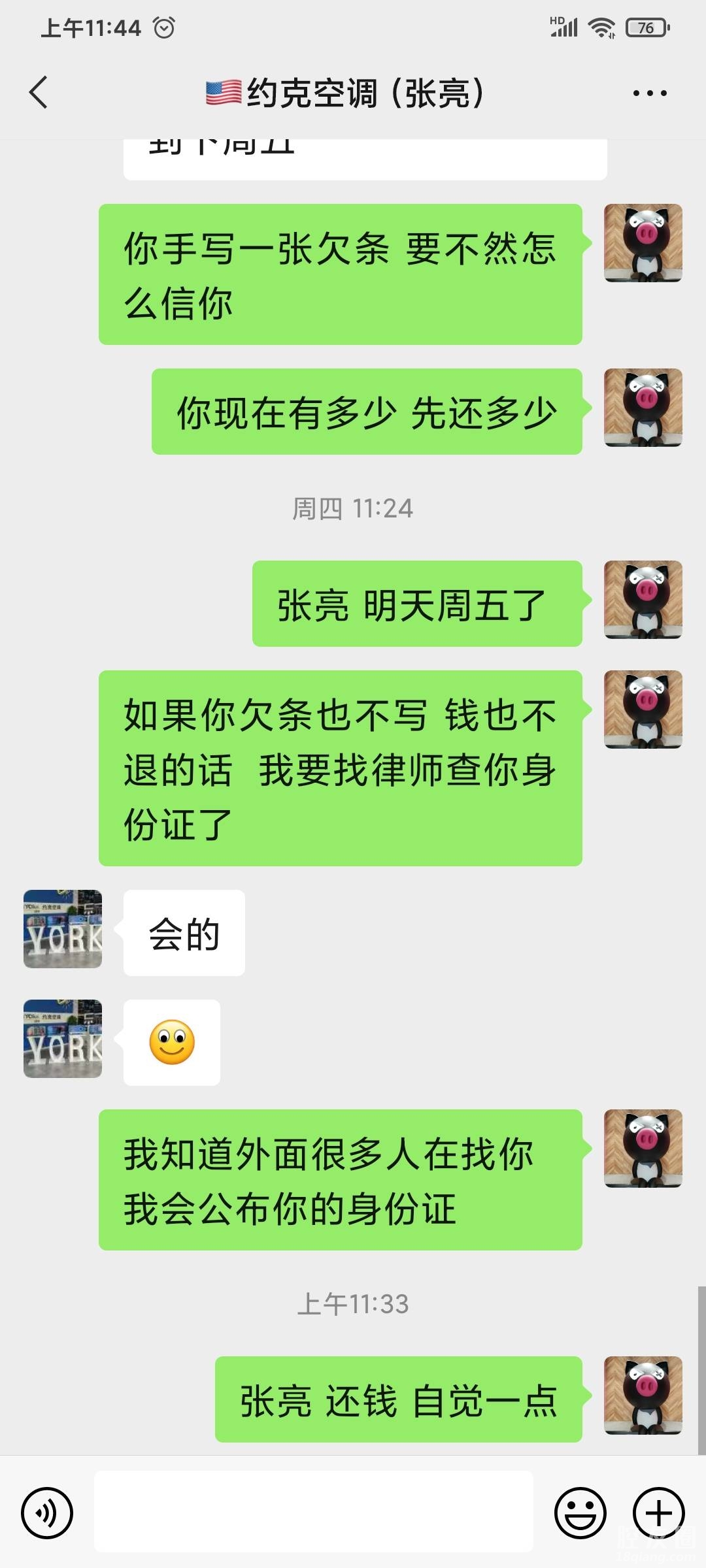Open the emoji sticker panel
The width and height of the screenshot is (706, 1568).
(x=580, y=1512)
